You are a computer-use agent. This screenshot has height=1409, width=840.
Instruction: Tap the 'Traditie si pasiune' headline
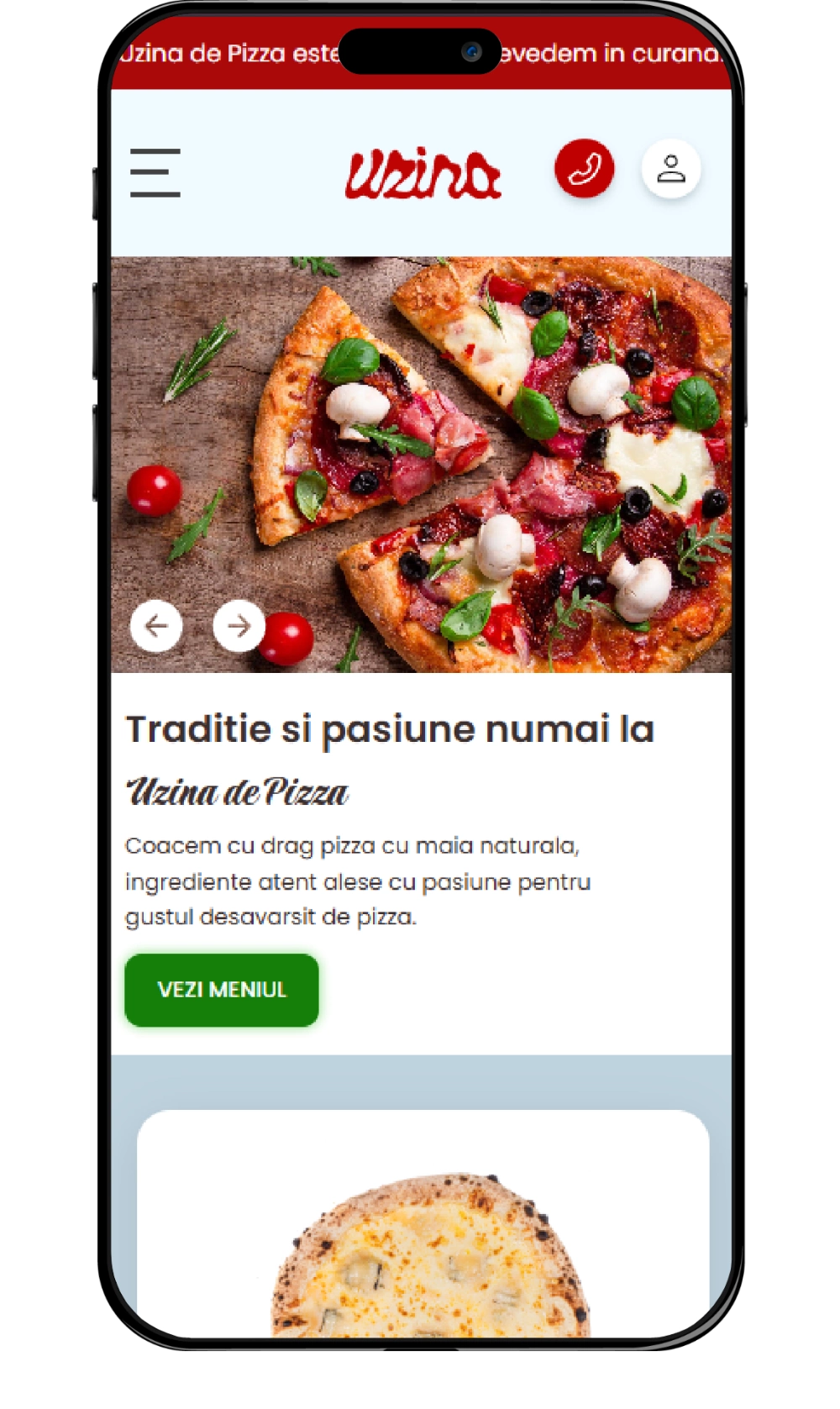[391, 729]
